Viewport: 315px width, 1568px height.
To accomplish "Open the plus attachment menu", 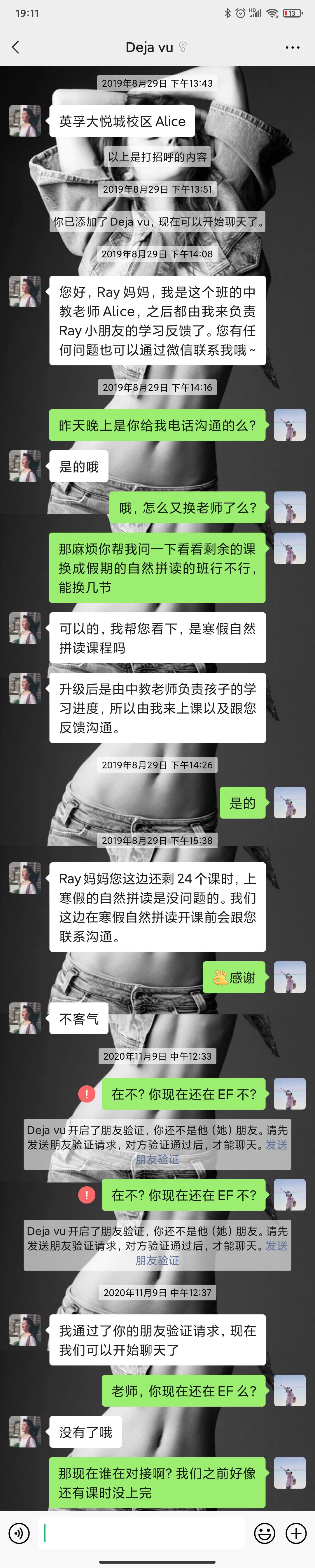I will 296,1533.
